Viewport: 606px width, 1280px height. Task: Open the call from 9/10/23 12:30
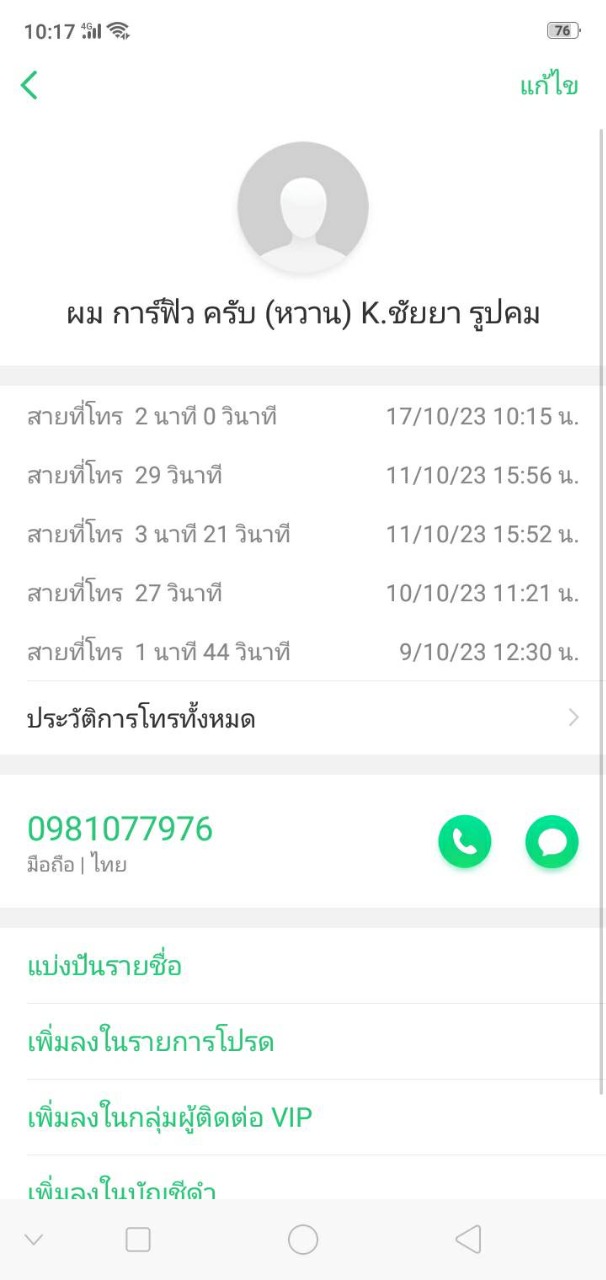point(302,653)
